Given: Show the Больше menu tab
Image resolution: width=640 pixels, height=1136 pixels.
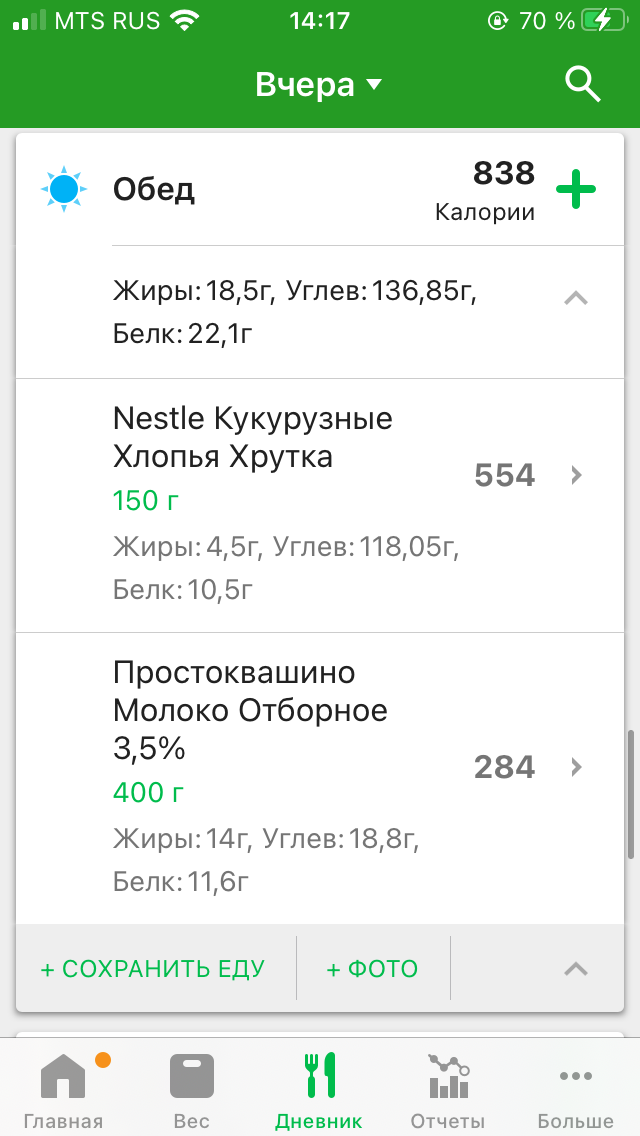Looking at the screenshot, I should 575,1090.
